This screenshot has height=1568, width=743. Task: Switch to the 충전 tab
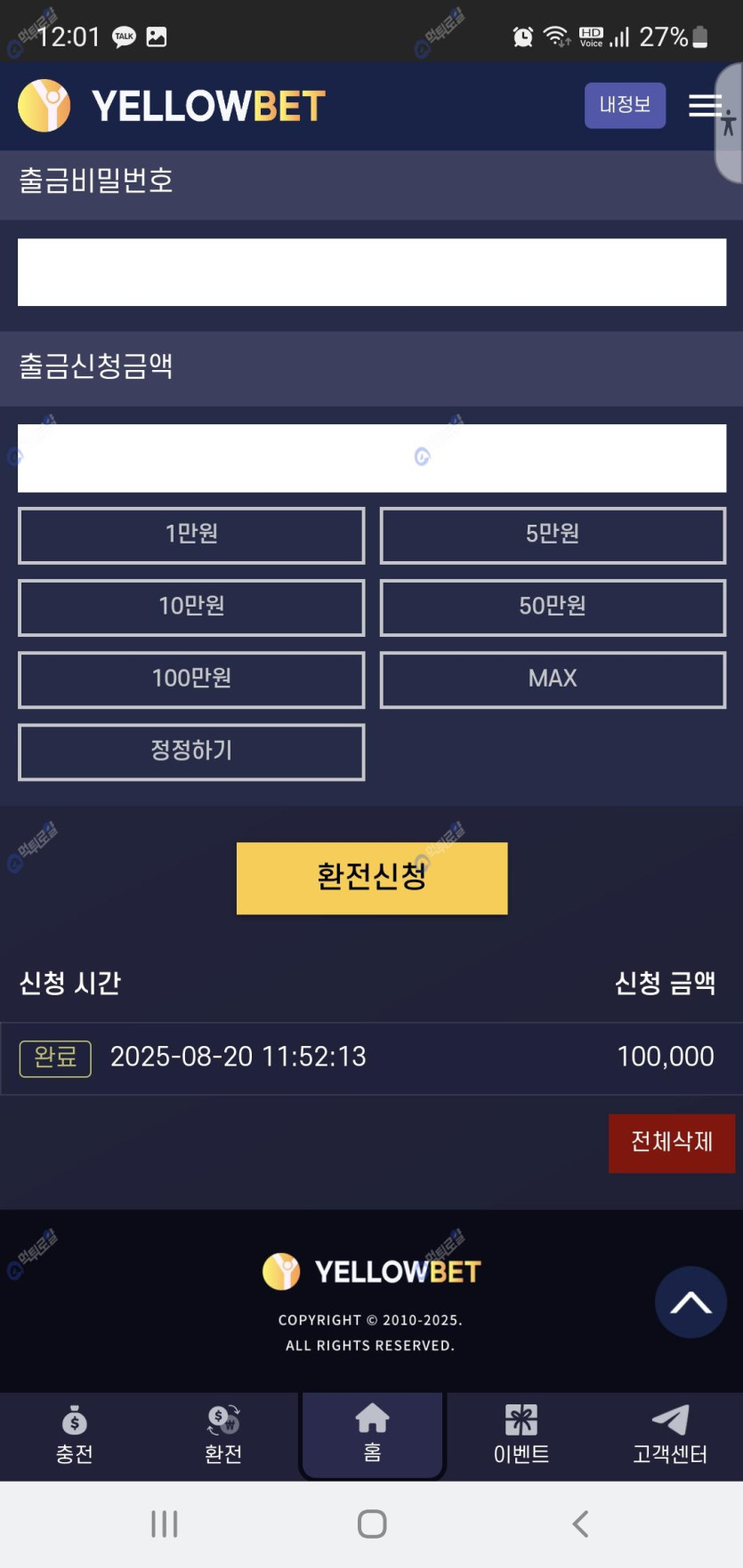75,1434
